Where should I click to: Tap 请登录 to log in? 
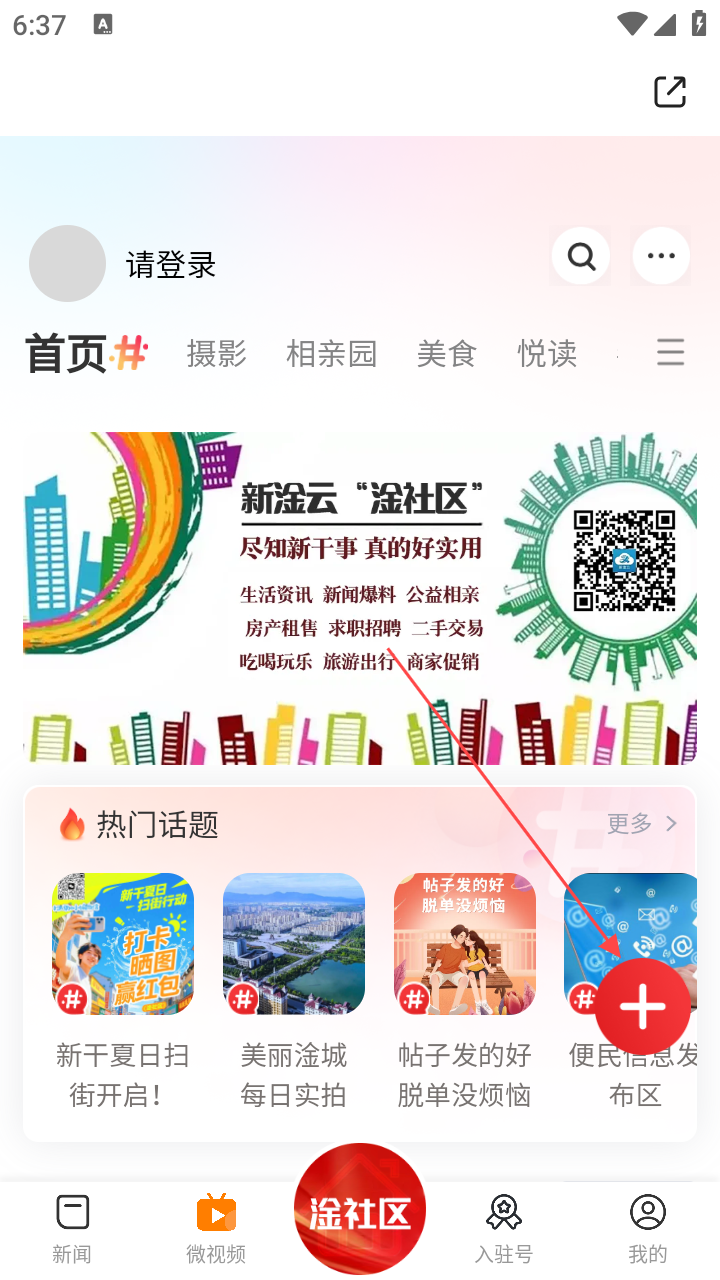point(171,265)
